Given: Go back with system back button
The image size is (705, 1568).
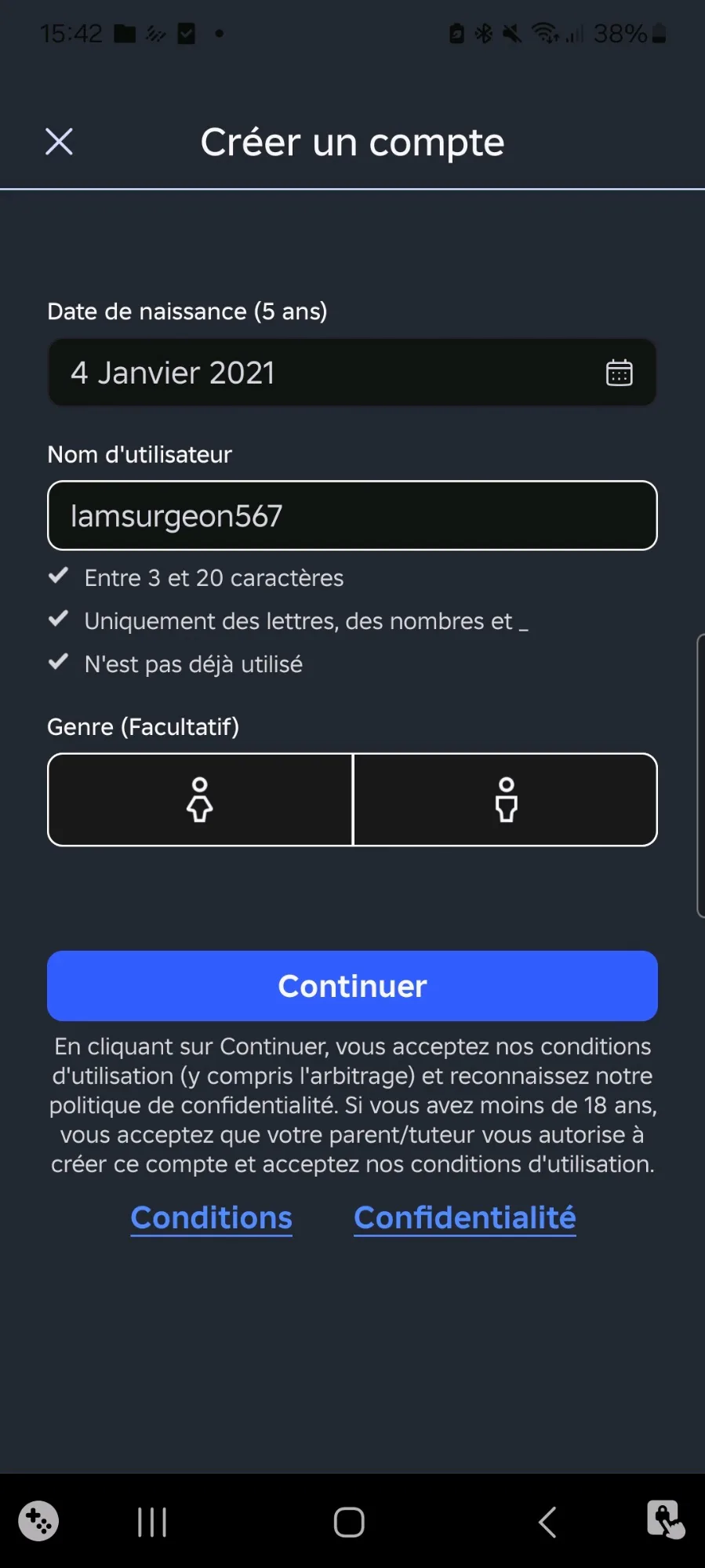Looking at the screenshot, I should [x=547, y=1522].
